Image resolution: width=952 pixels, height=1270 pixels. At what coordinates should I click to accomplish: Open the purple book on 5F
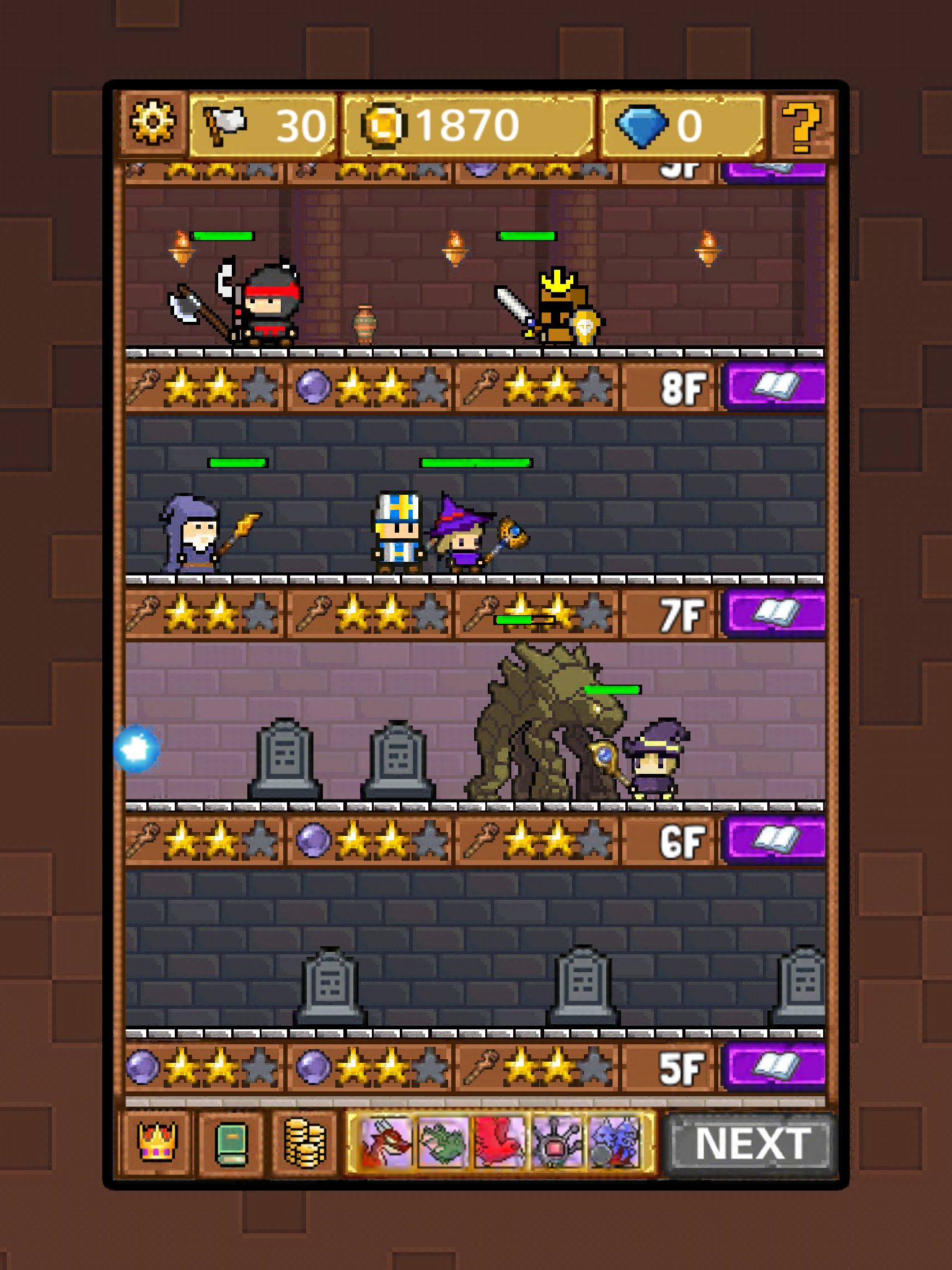[x=775, y=1067]
